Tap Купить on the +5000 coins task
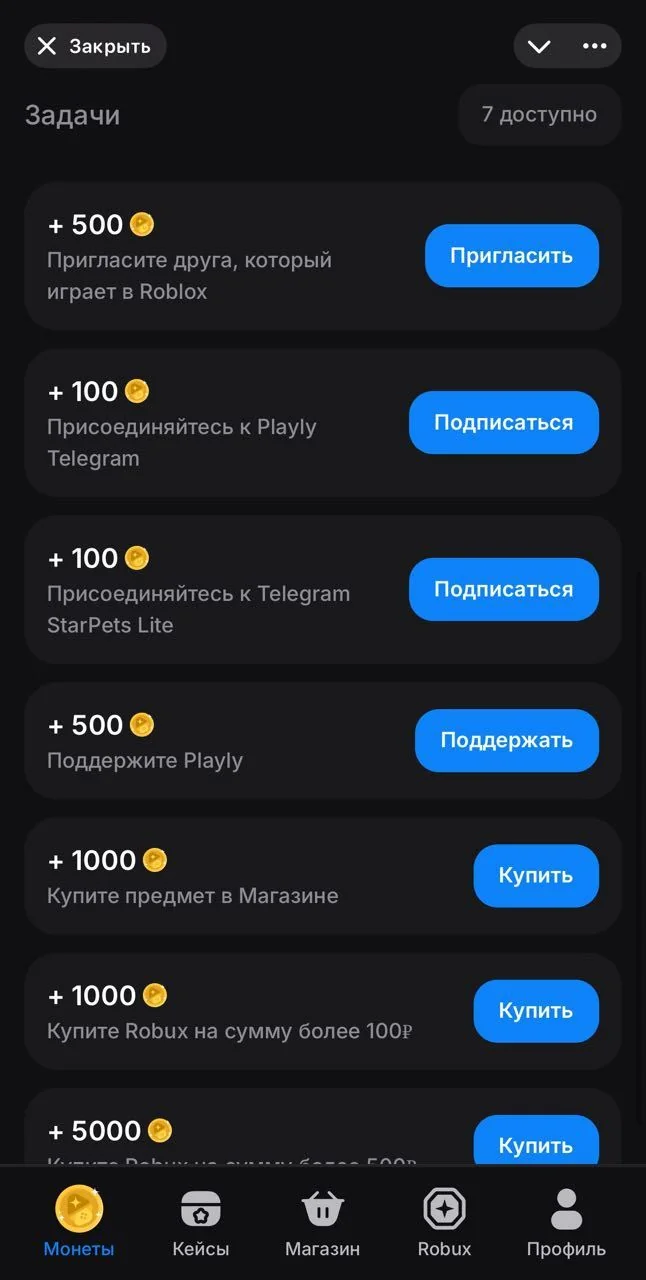The height and width of the screenshot is (1280, 646). pyautogui.click(x=536, y=1141)
